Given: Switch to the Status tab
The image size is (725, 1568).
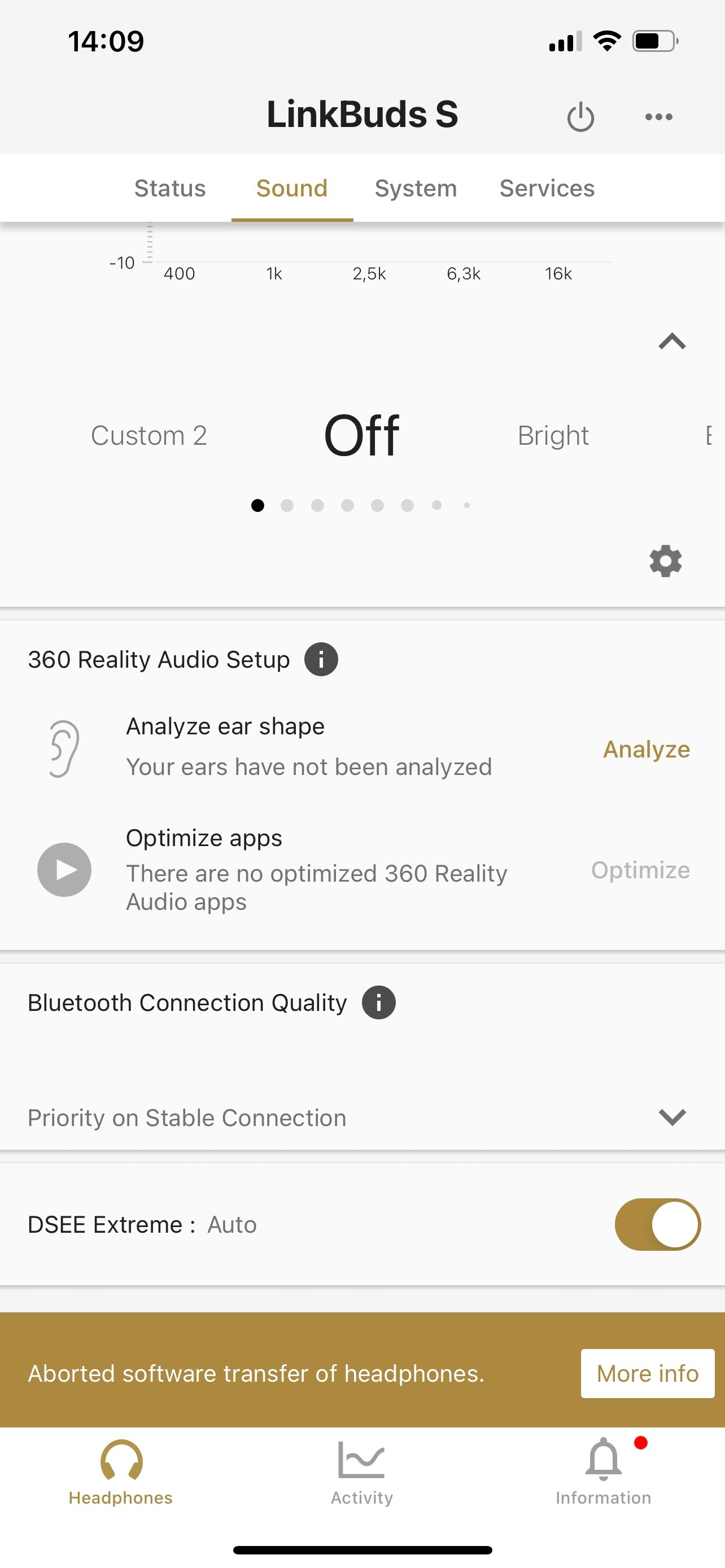Looking at the screenshot, I should (x=170, y=188).
